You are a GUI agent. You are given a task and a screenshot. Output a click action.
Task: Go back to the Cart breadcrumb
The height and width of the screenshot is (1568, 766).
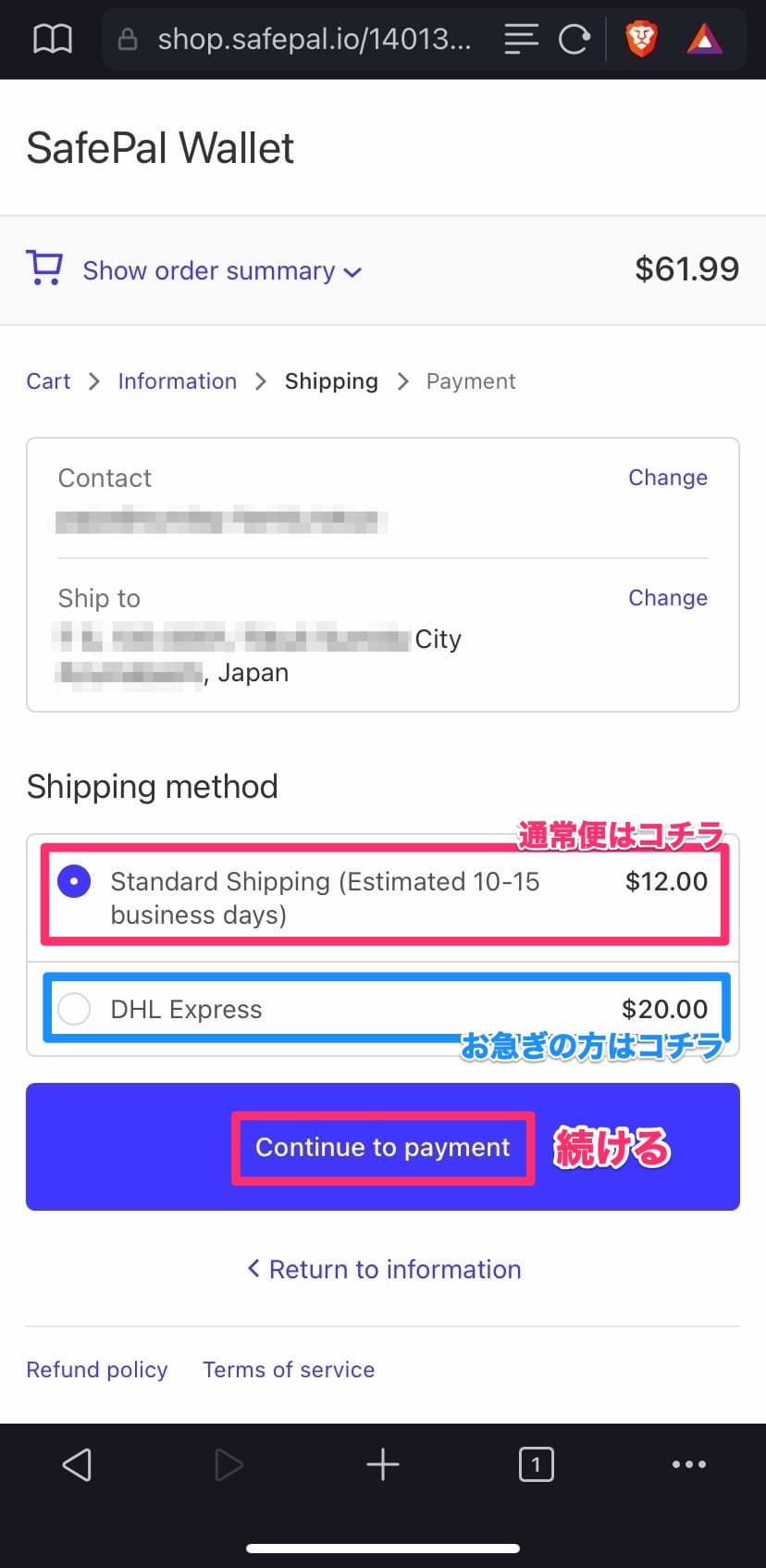[48, 381]
